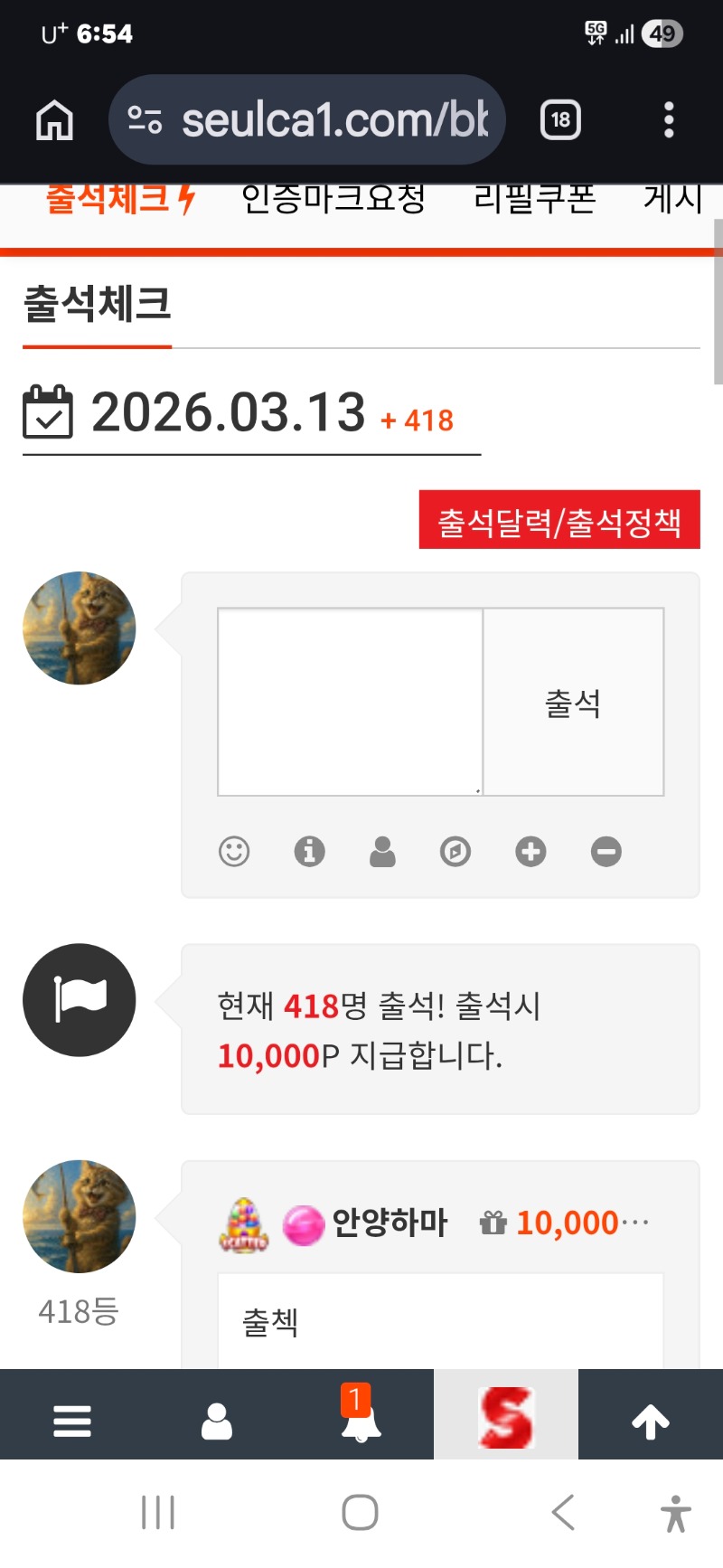Tap the info icon under the comment box

click(309, 851)
